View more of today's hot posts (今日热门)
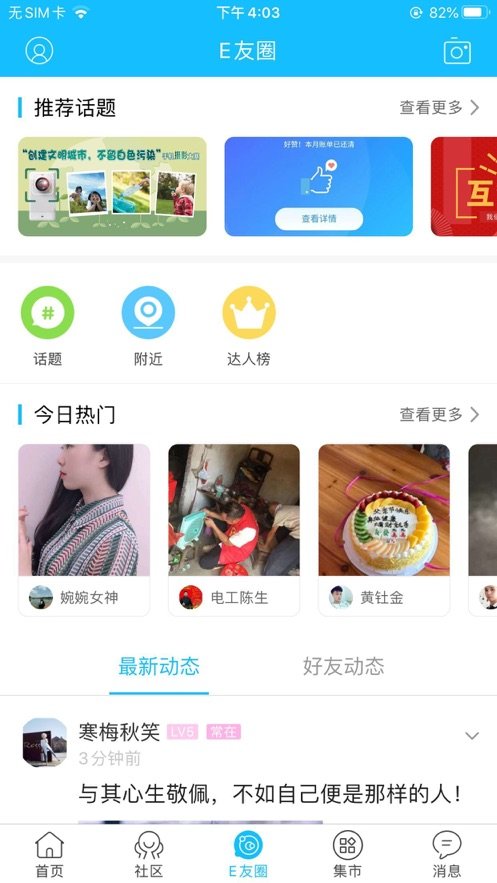The width and height of the screenshot is (497, 883). (x=440, y=414)
